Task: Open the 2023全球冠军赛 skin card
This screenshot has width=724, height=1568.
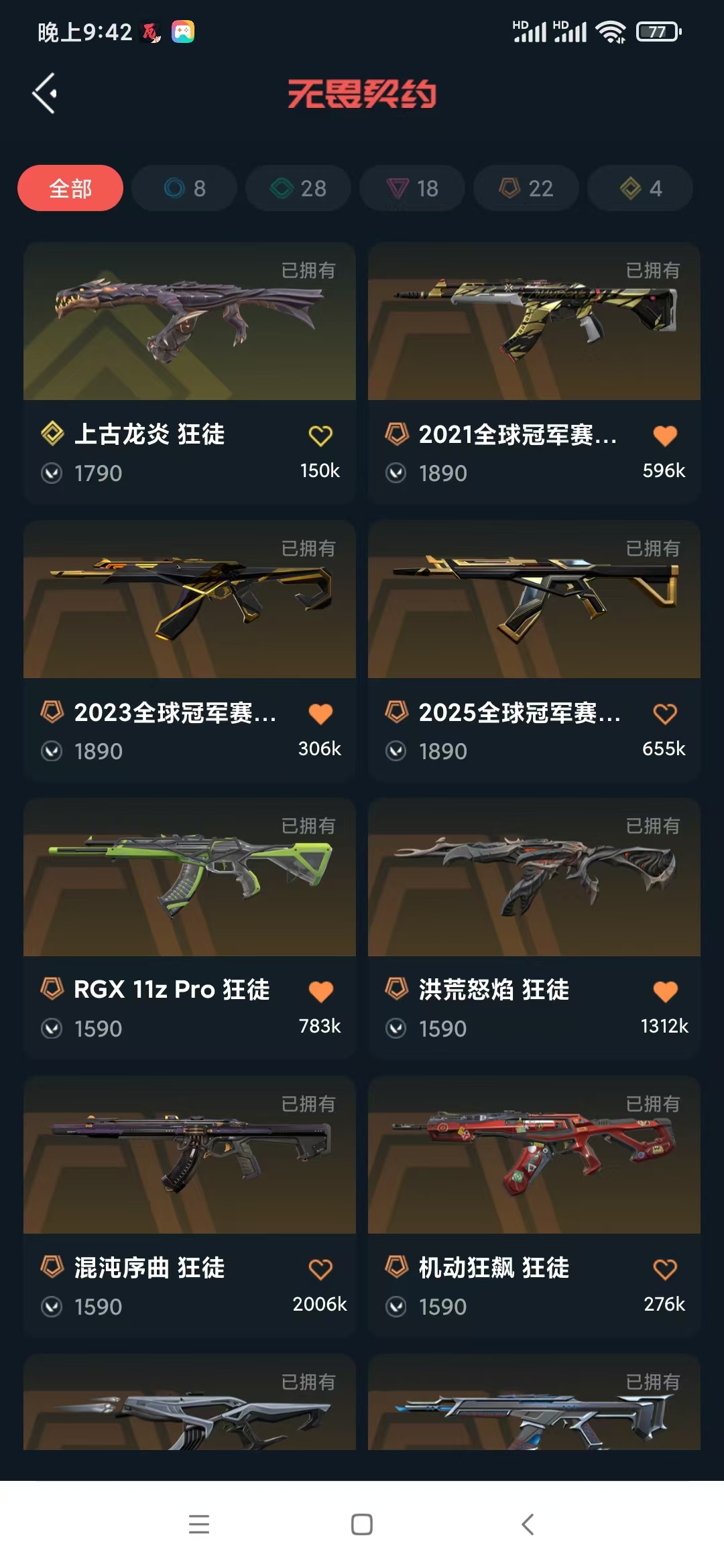Action: pos(190,600)
